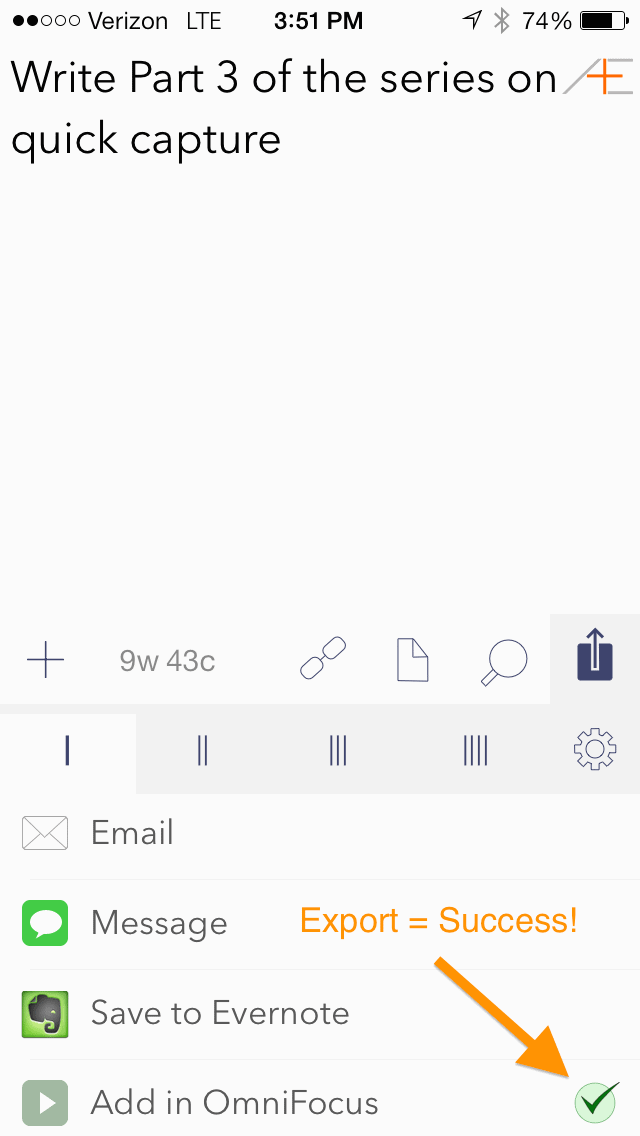Tap the draft text to edit it
Screen dimensions: 640x1136
(284, 109)
